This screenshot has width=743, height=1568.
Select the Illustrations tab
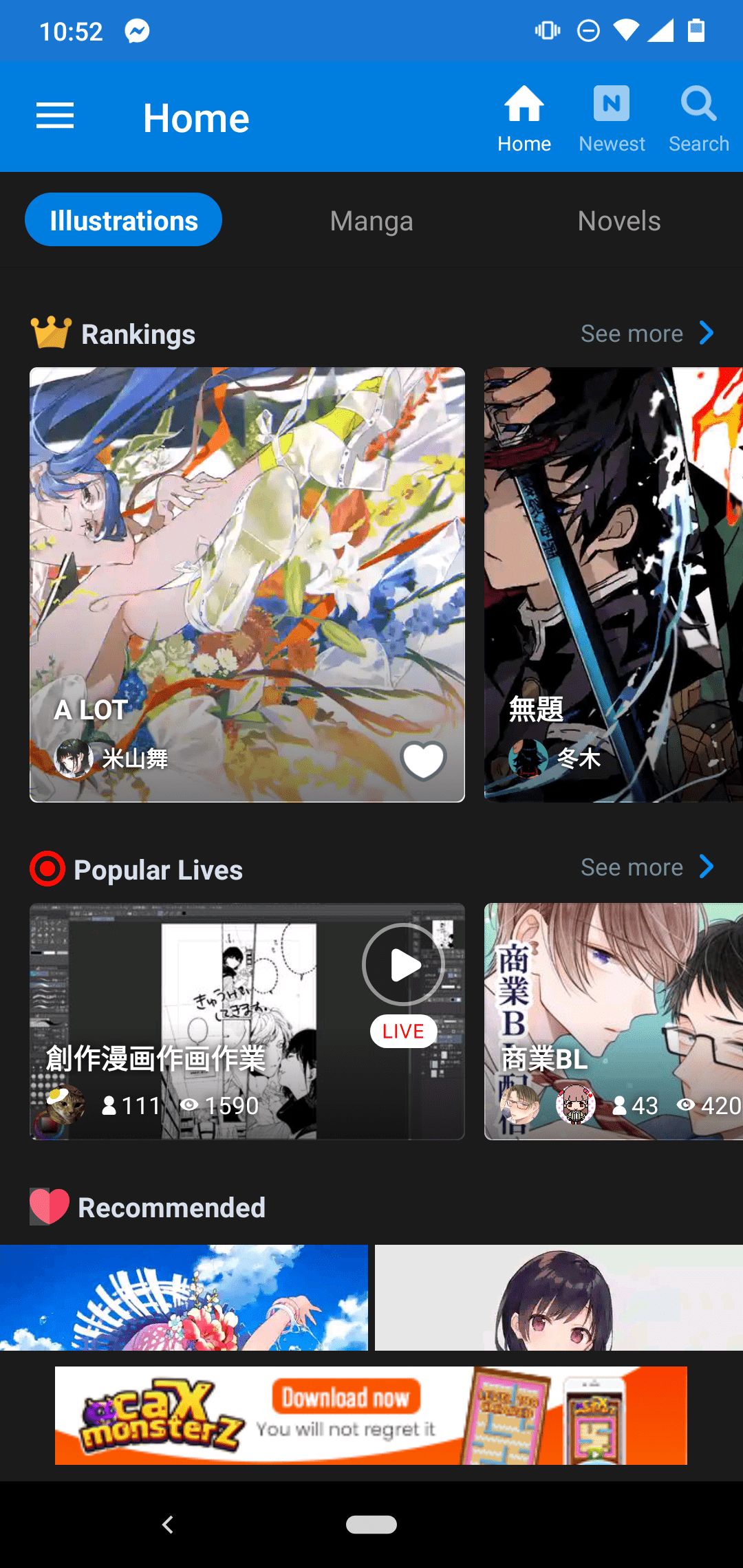coord(124,220)
